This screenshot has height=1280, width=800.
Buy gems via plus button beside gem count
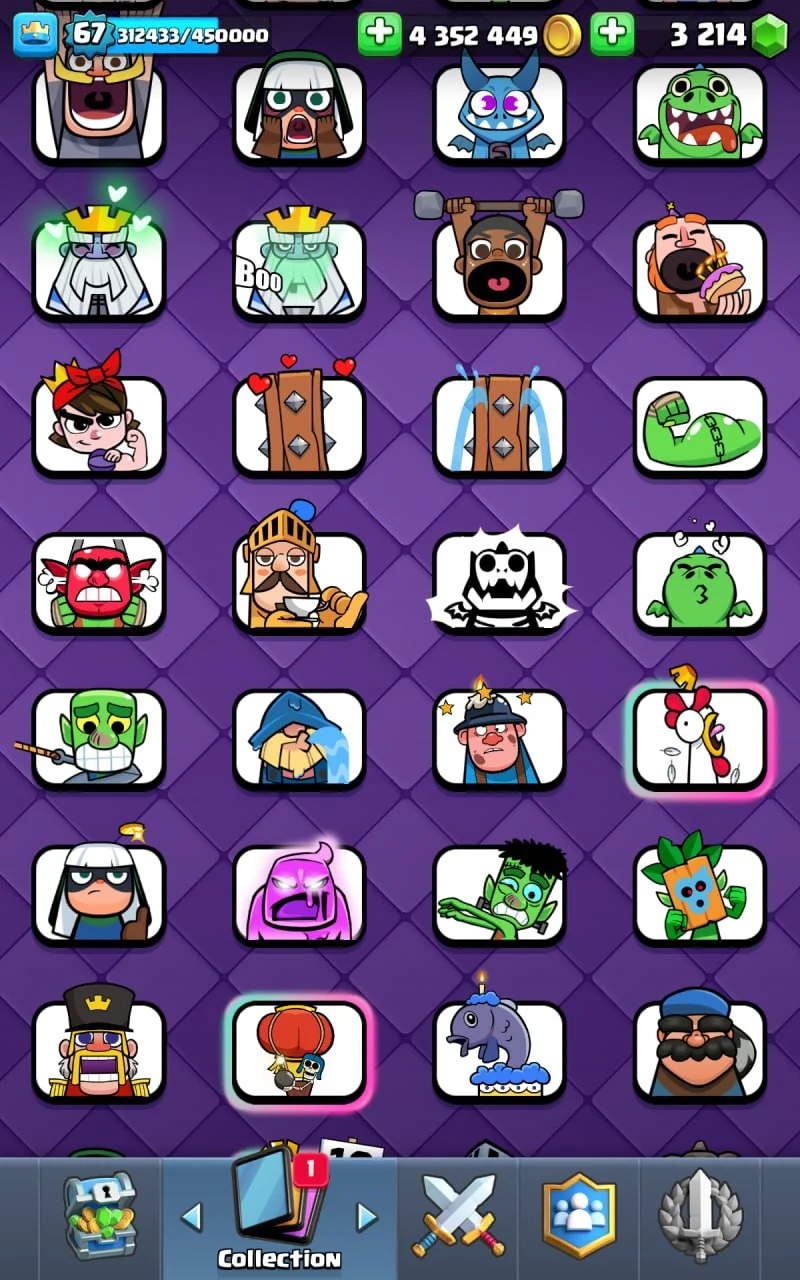[612, 34]
